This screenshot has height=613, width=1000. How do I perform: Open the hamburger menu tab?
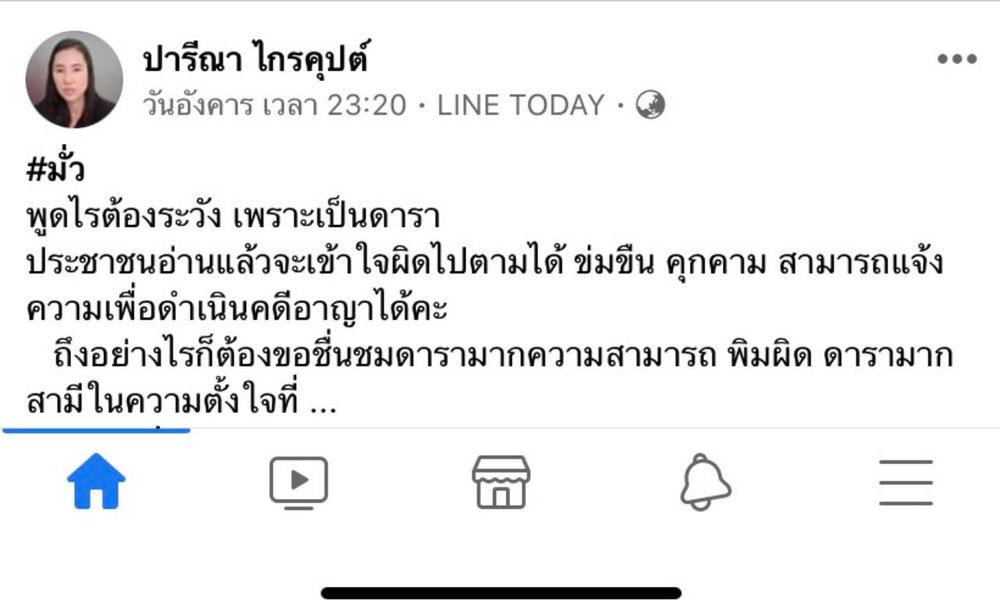tap(906, 482)
